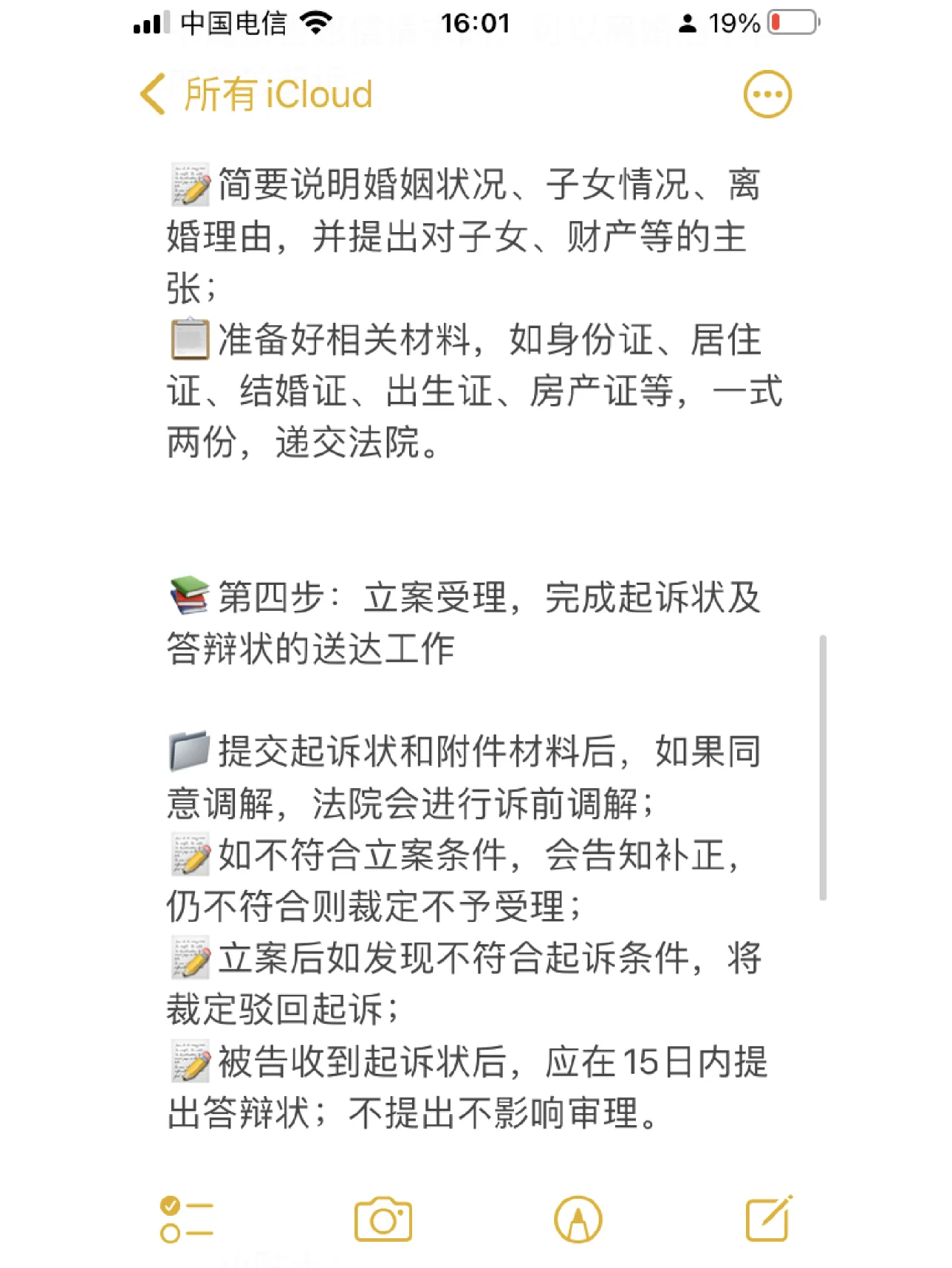Viewport: 952px width, 1268px height.
Task: Add a checklist to the note
Action: click(x=186, y=1219)
